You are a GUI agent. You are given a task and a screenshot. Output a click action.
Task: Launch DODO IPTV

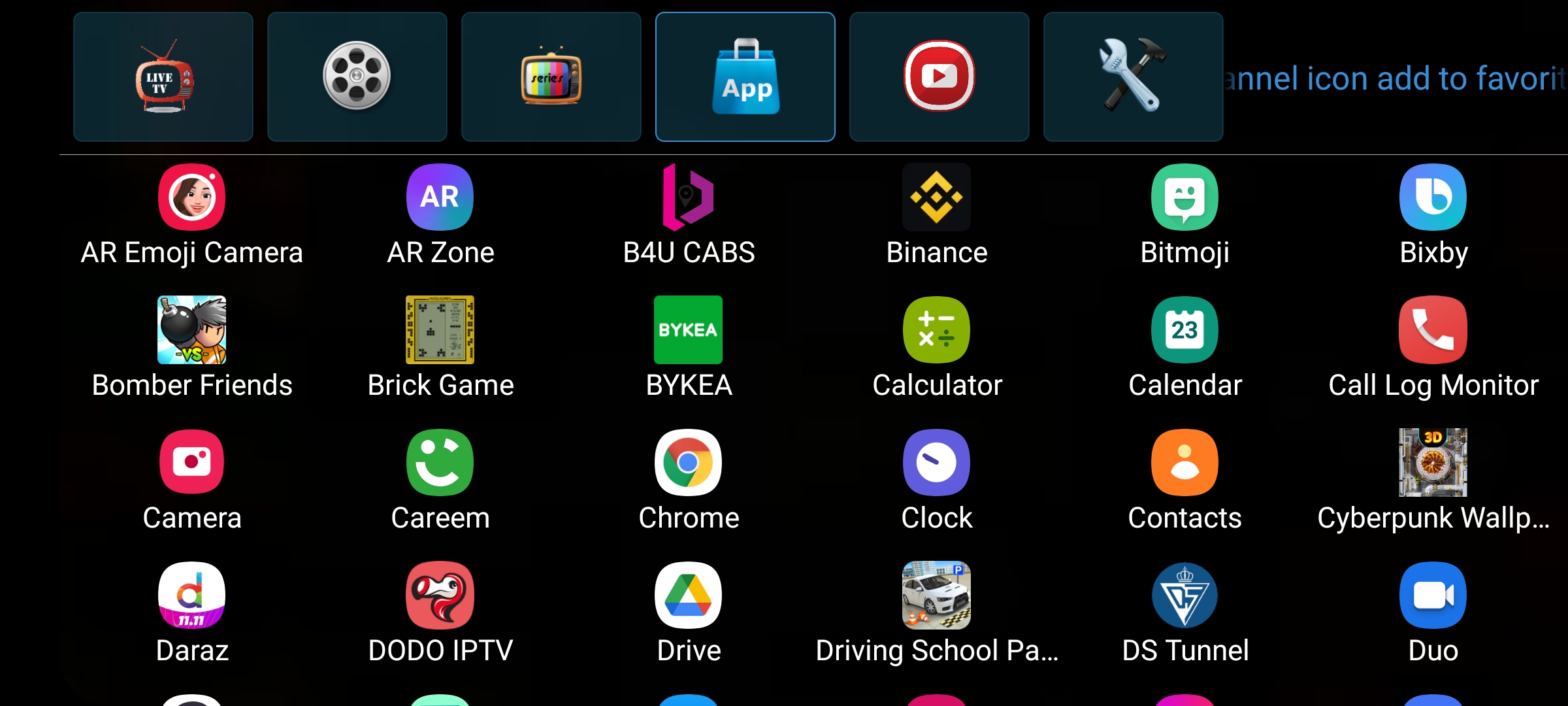coord(440,596)
